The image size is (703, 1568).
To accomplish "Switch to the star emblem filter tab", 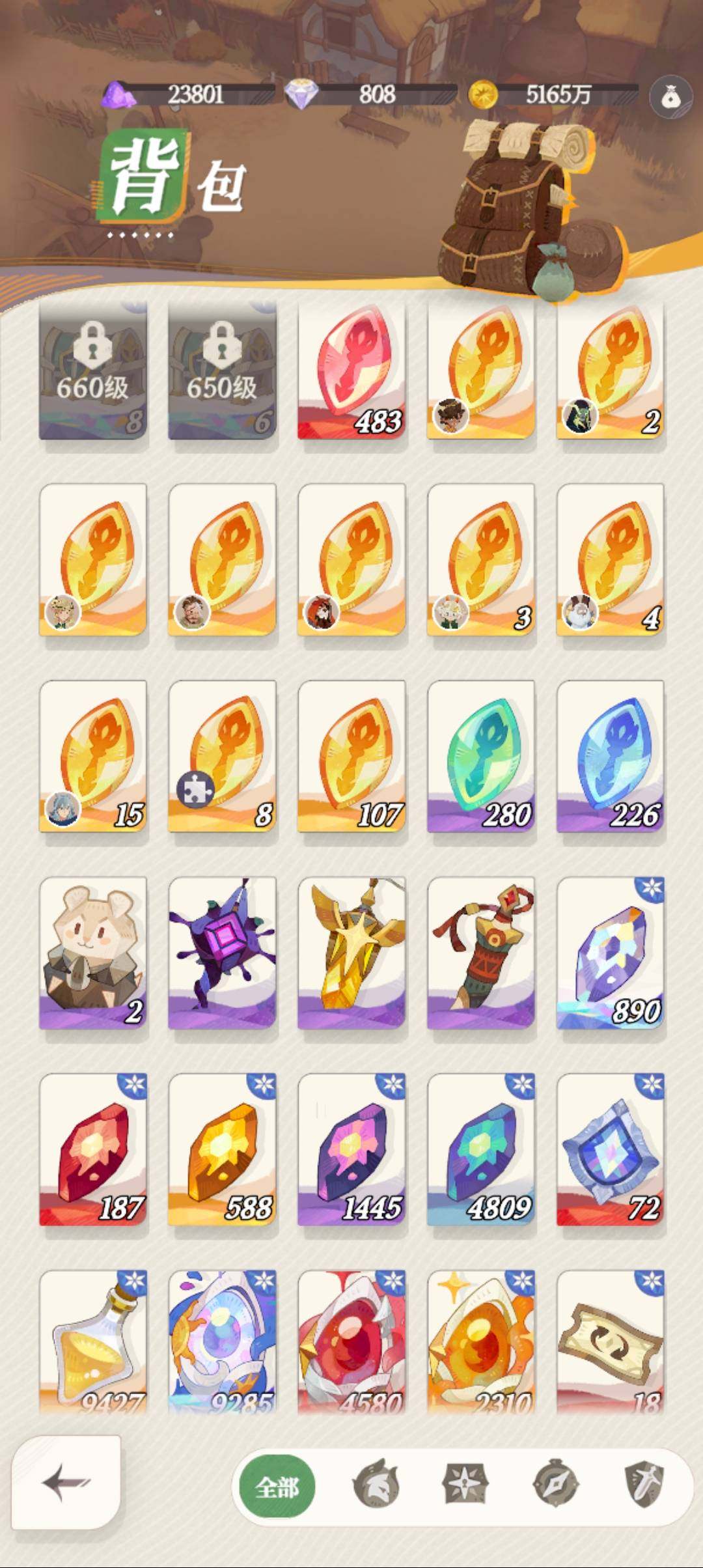I will click(465, 1485).
